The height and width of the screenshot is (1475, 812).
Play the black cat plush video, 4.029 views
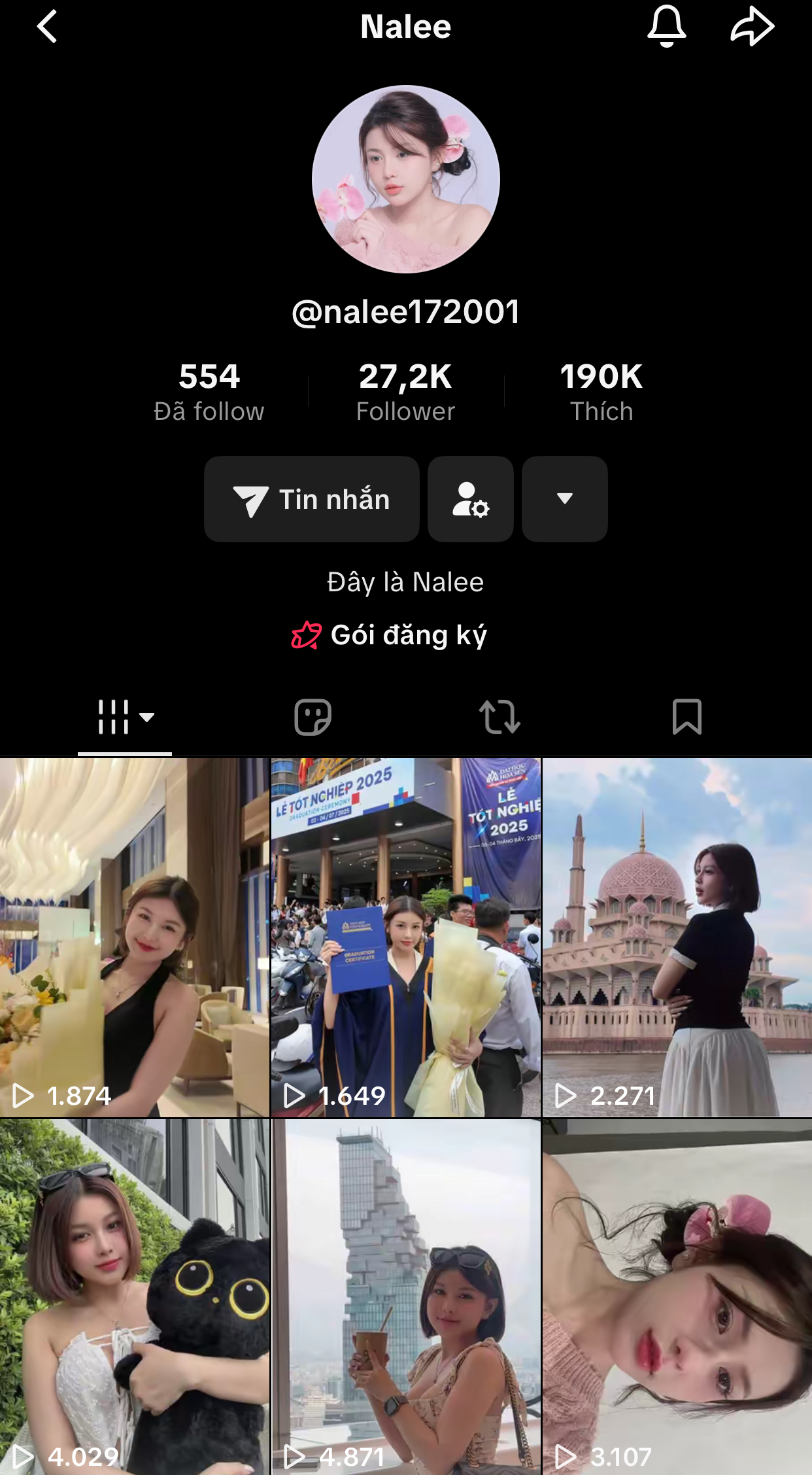(x=134, y=1296)
